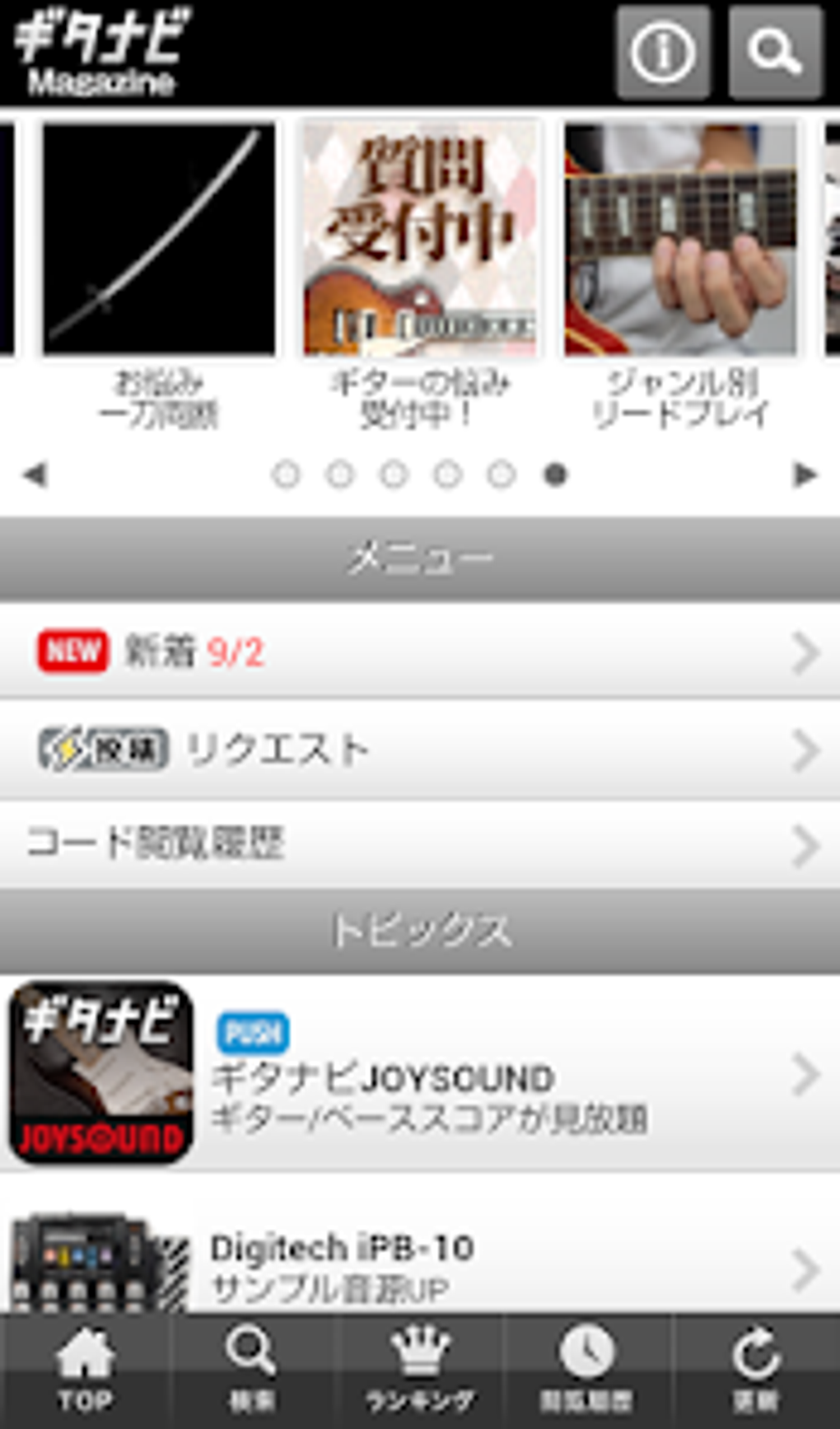
Task: Switch to the 検索 tab
Action: pos(252,1371)
